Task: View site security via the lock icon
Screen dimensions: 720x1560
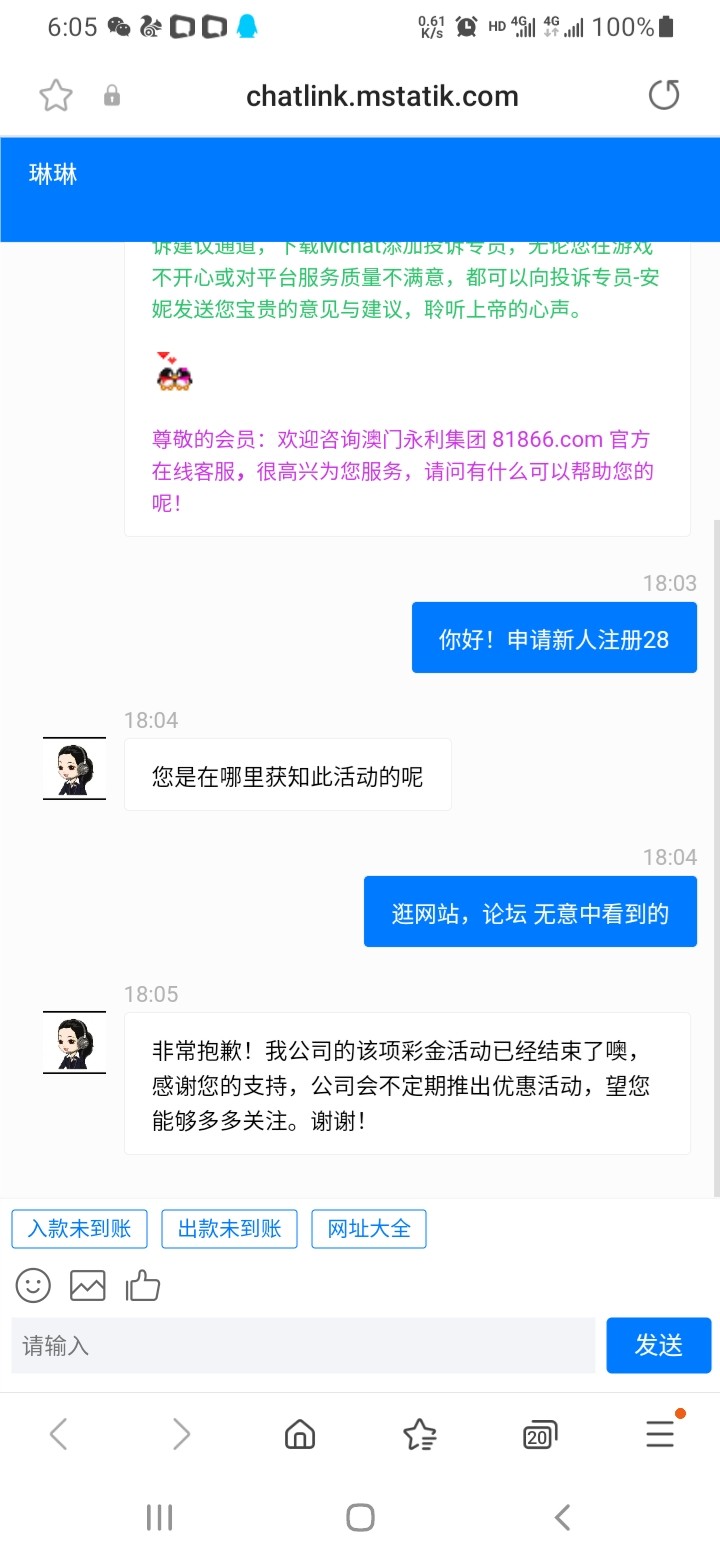Action: click(x=112, y=95)
